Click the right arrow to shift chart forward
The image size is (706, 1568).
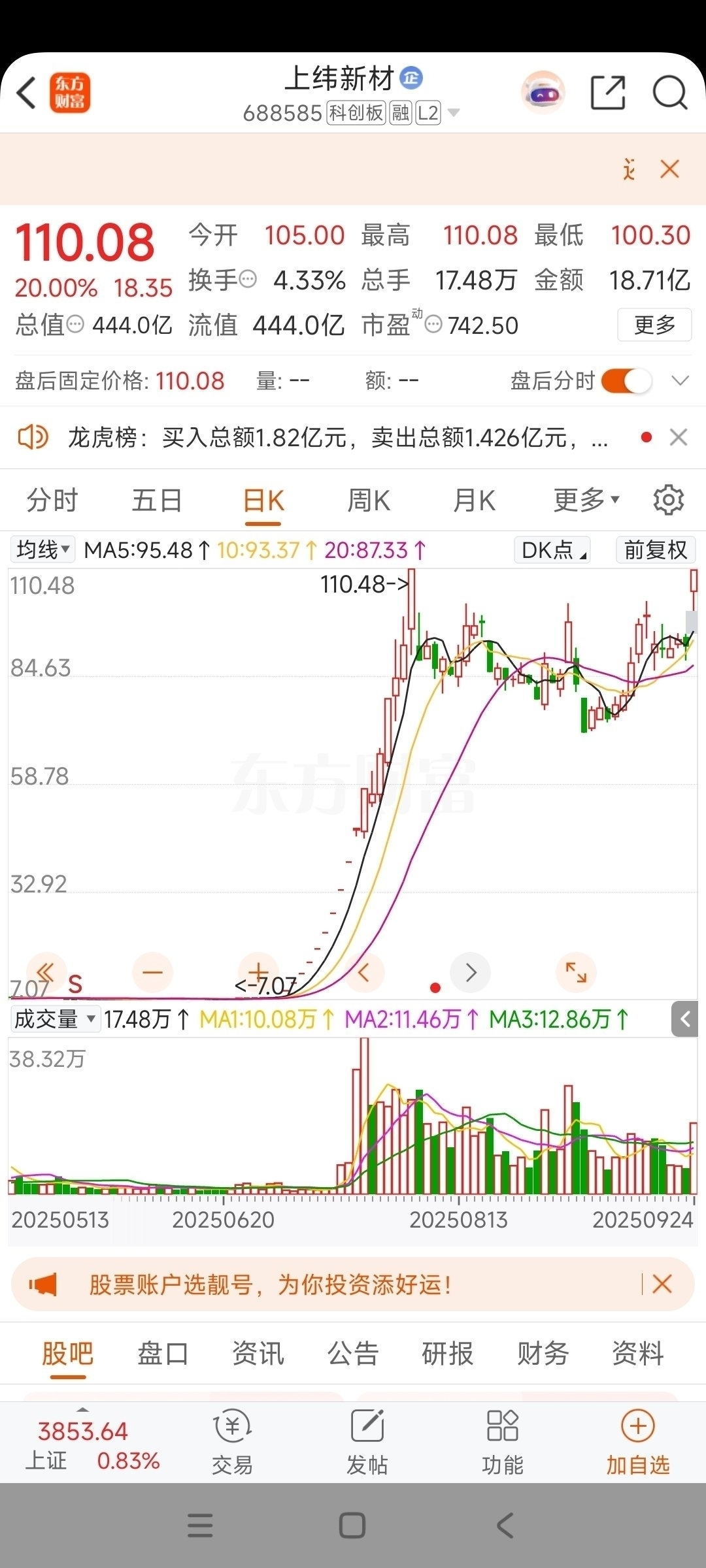click(470, 972)
